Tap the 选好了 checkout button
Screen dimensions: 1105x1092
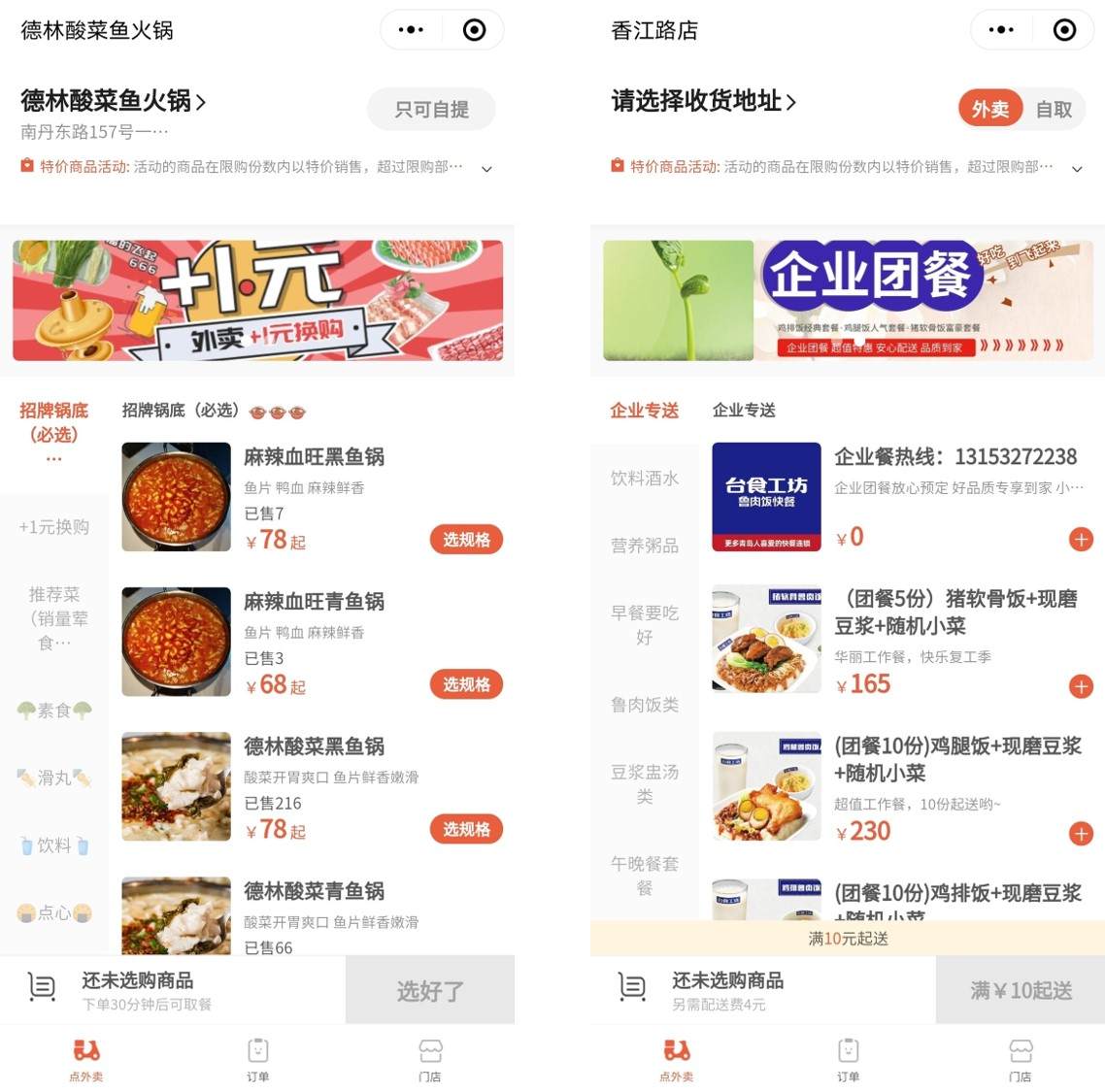click(429, 991)
